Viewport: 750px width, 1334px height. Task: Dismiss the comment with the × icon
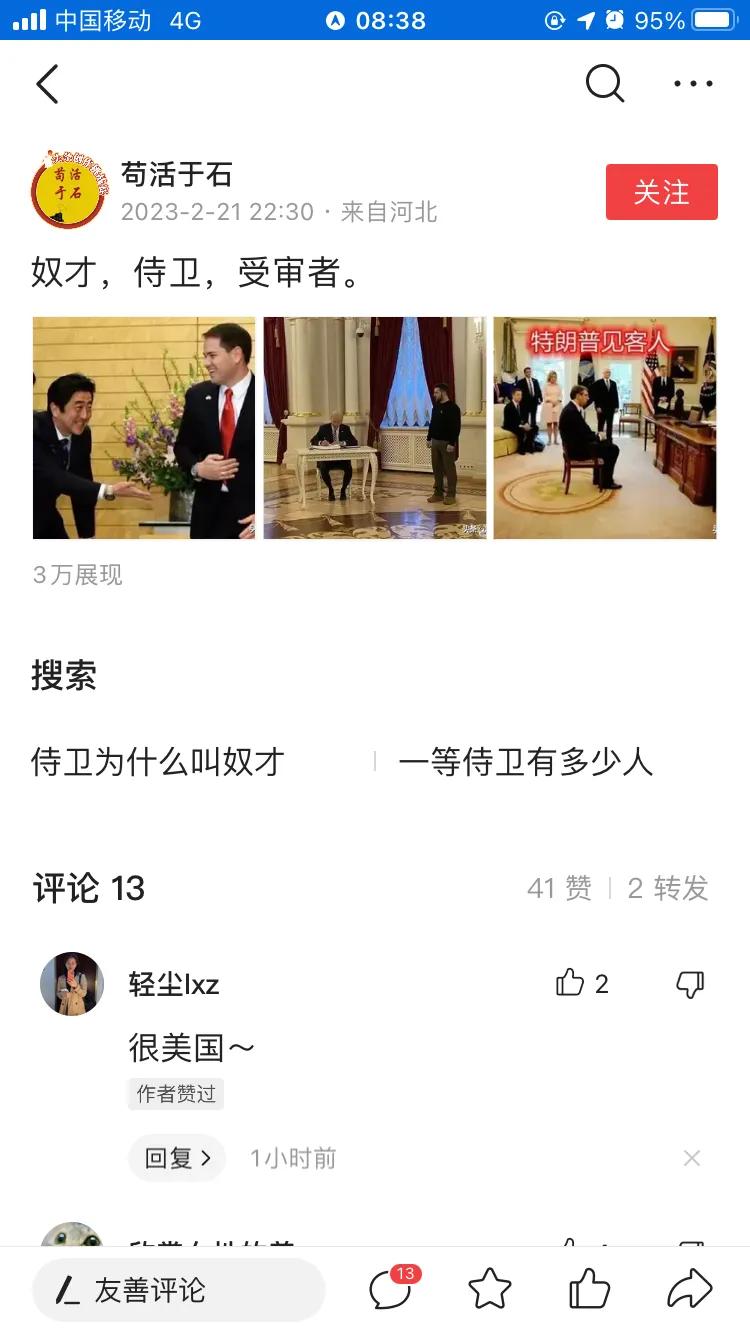[691, 1157]
